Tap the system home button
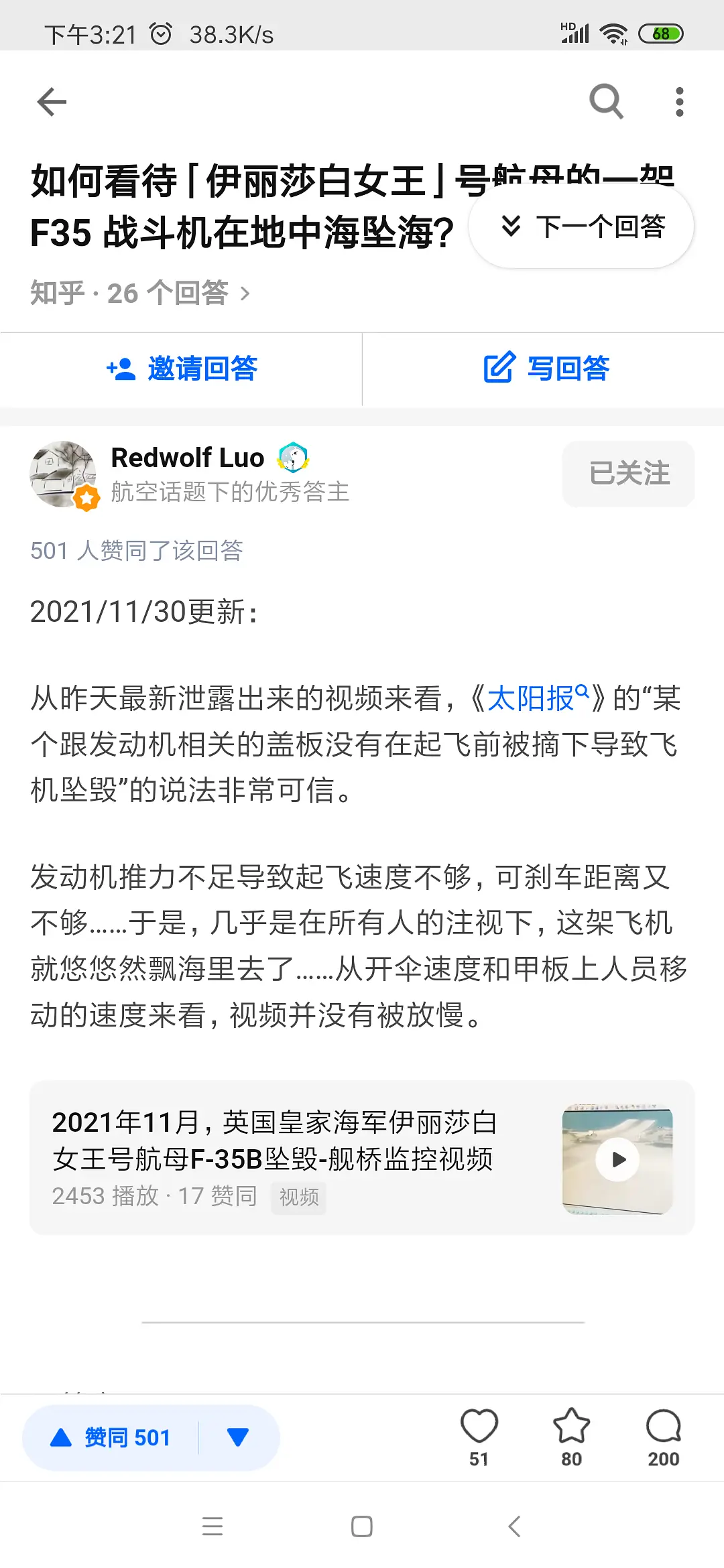Image resolution: width=724 pixels, height=1568 pixels. [362, 1526]
